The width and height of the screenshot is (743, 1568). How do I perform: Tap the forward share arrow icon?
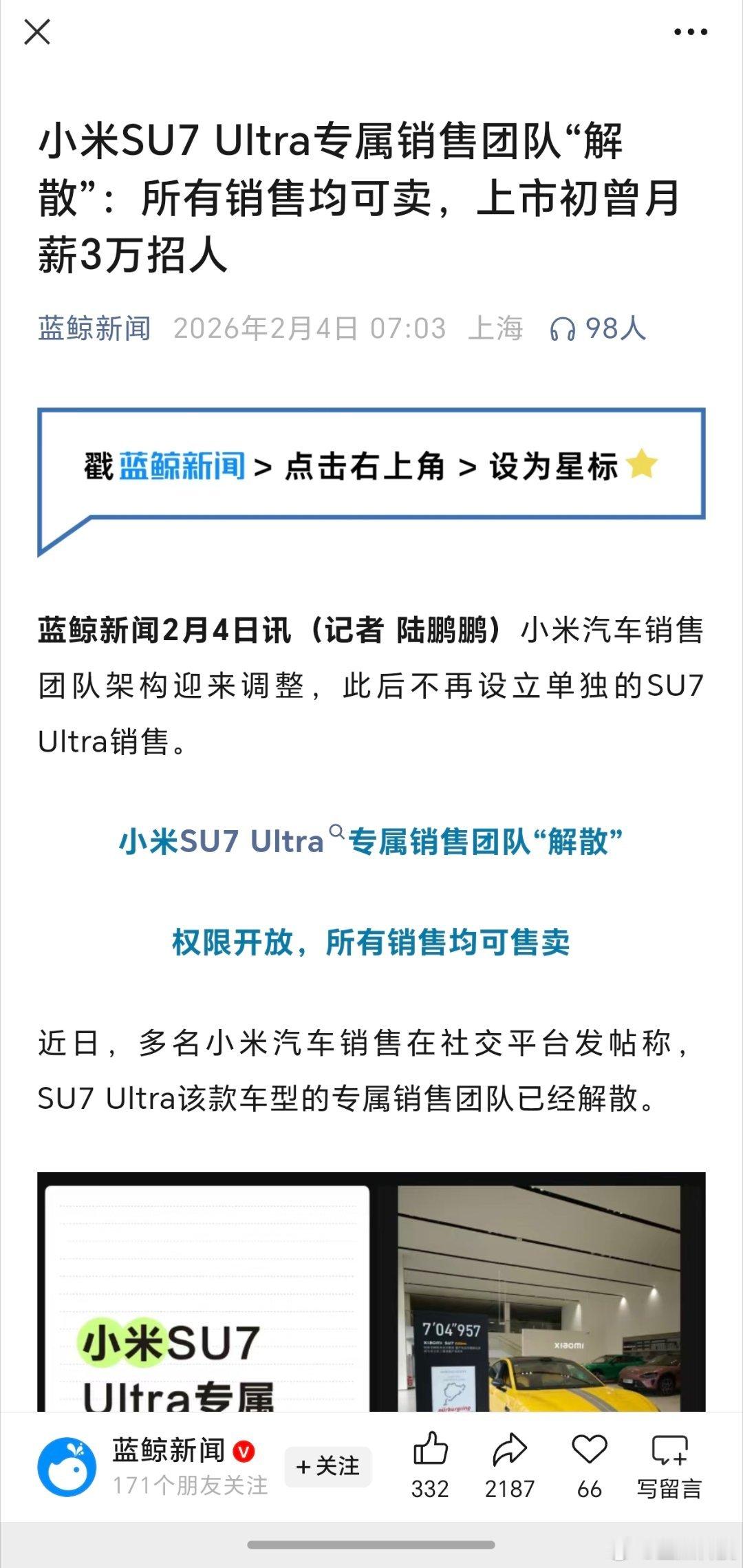[510, 1448]
